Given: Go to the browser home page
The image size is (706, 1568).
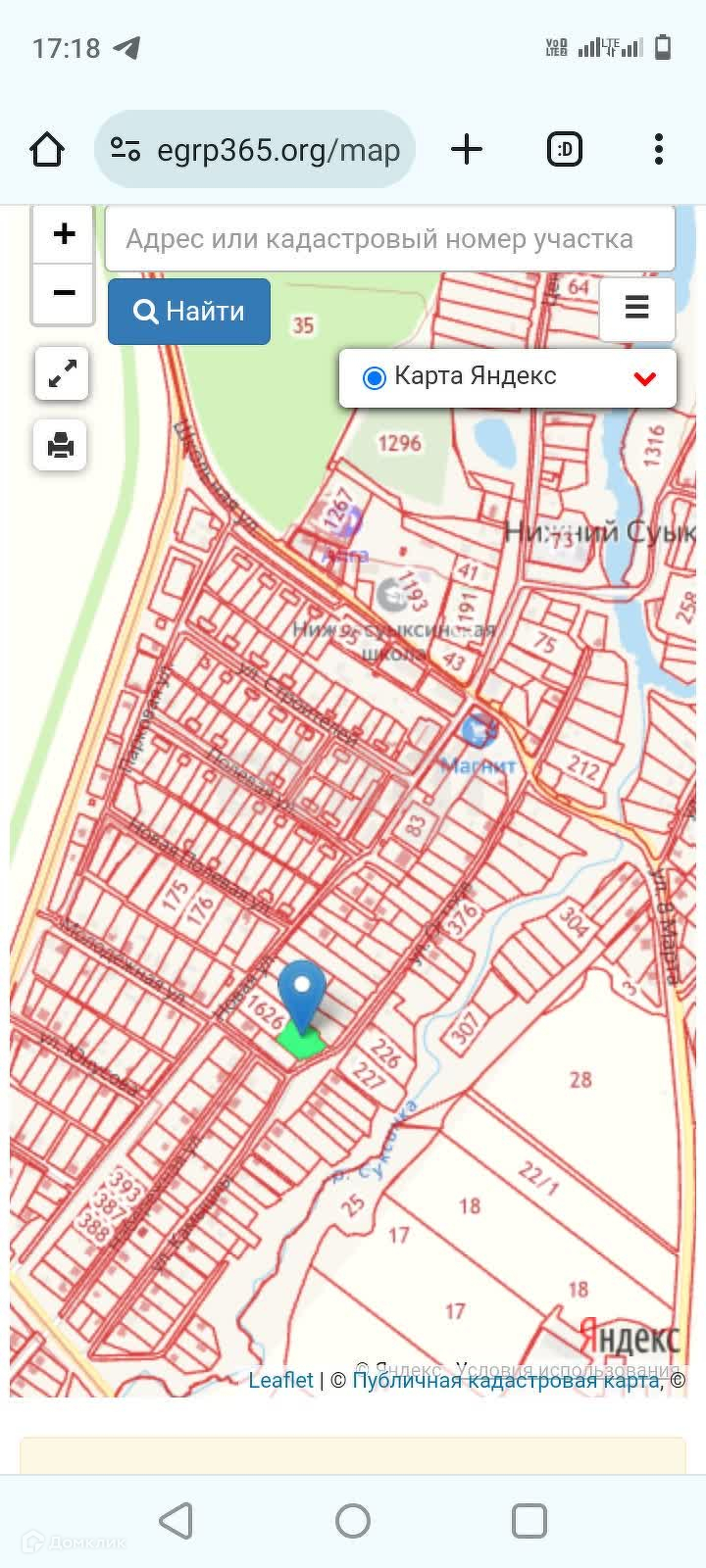Looking at the screenshot, I should (47, 150).
